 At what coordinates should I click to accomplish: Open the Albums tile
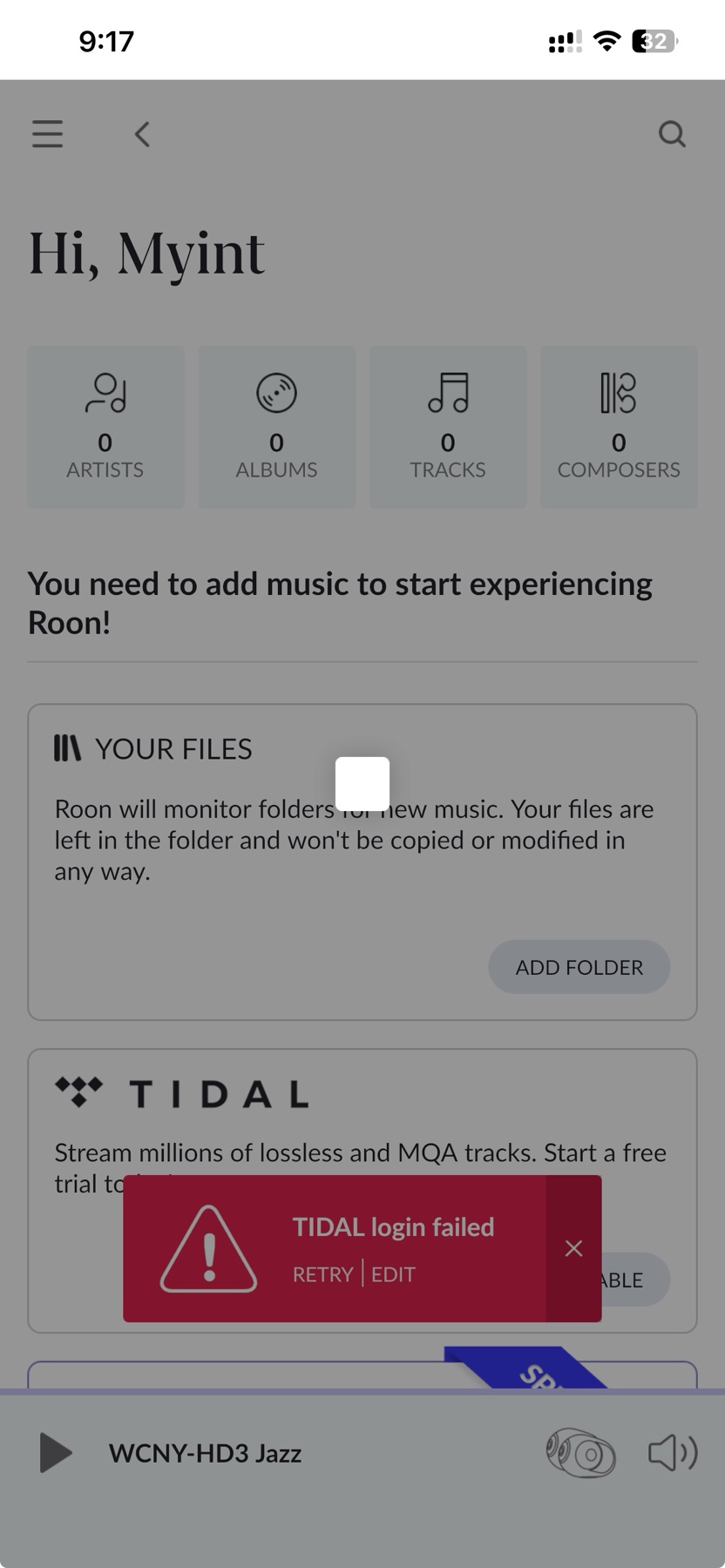click(276, 427)
